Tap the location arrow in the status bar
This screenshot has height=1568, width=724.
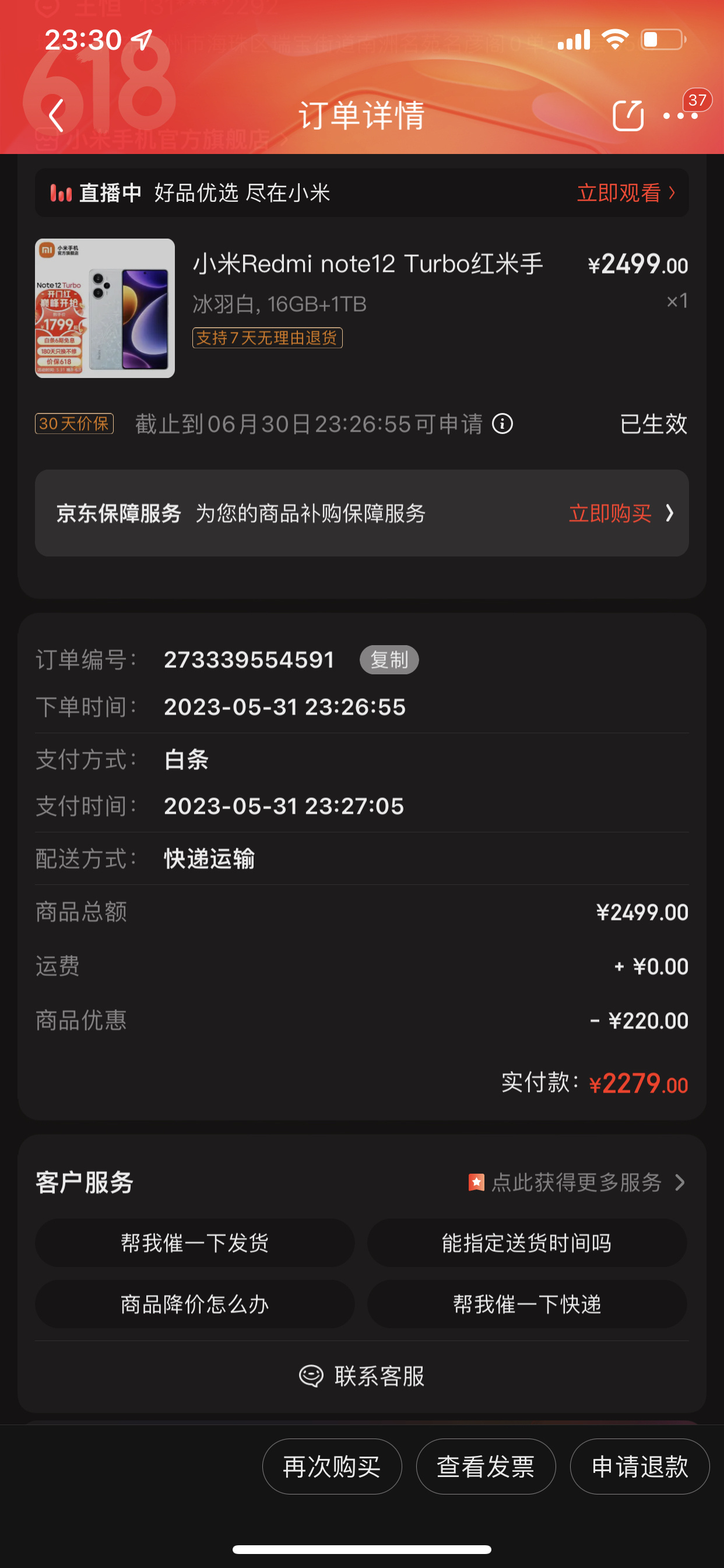141,38
